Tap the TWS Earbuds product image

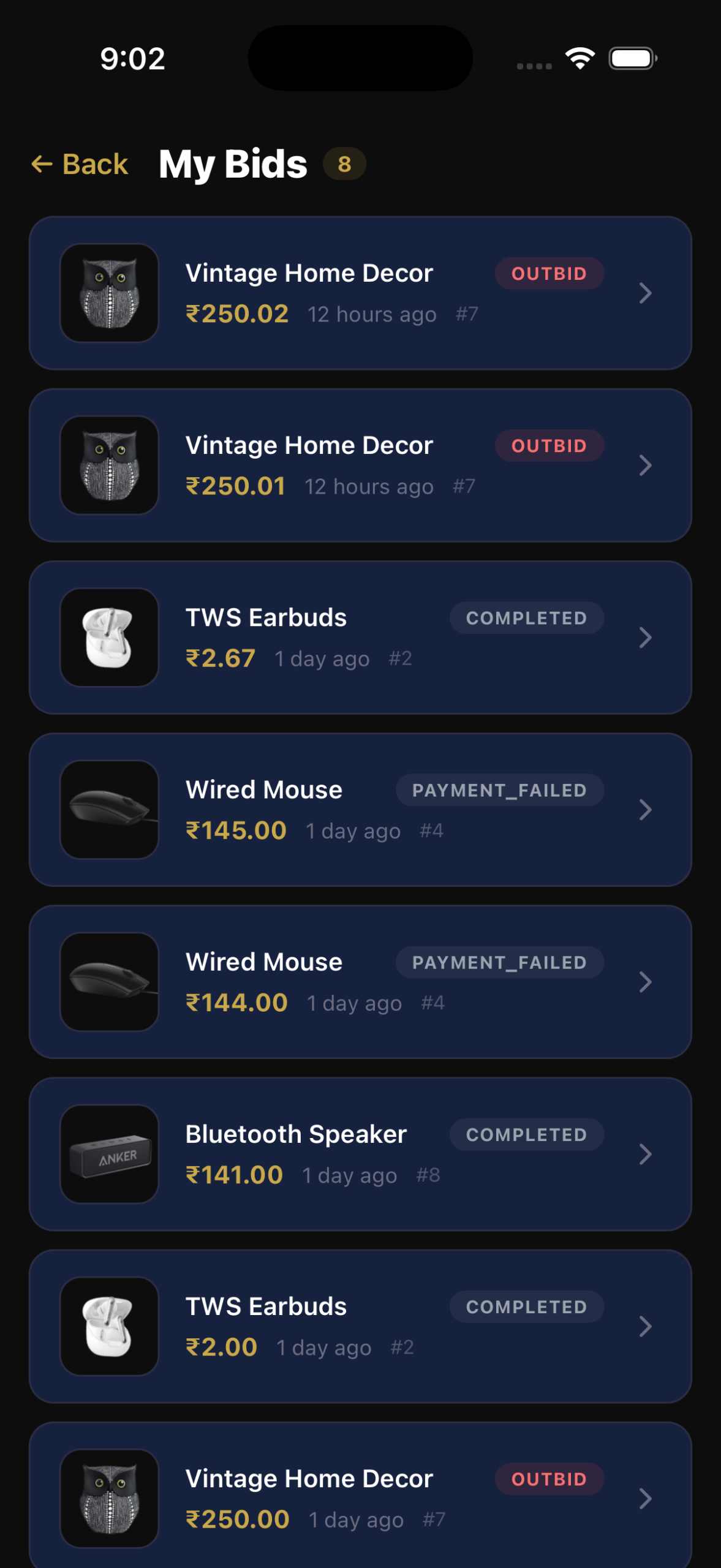[x=109, y=638]
